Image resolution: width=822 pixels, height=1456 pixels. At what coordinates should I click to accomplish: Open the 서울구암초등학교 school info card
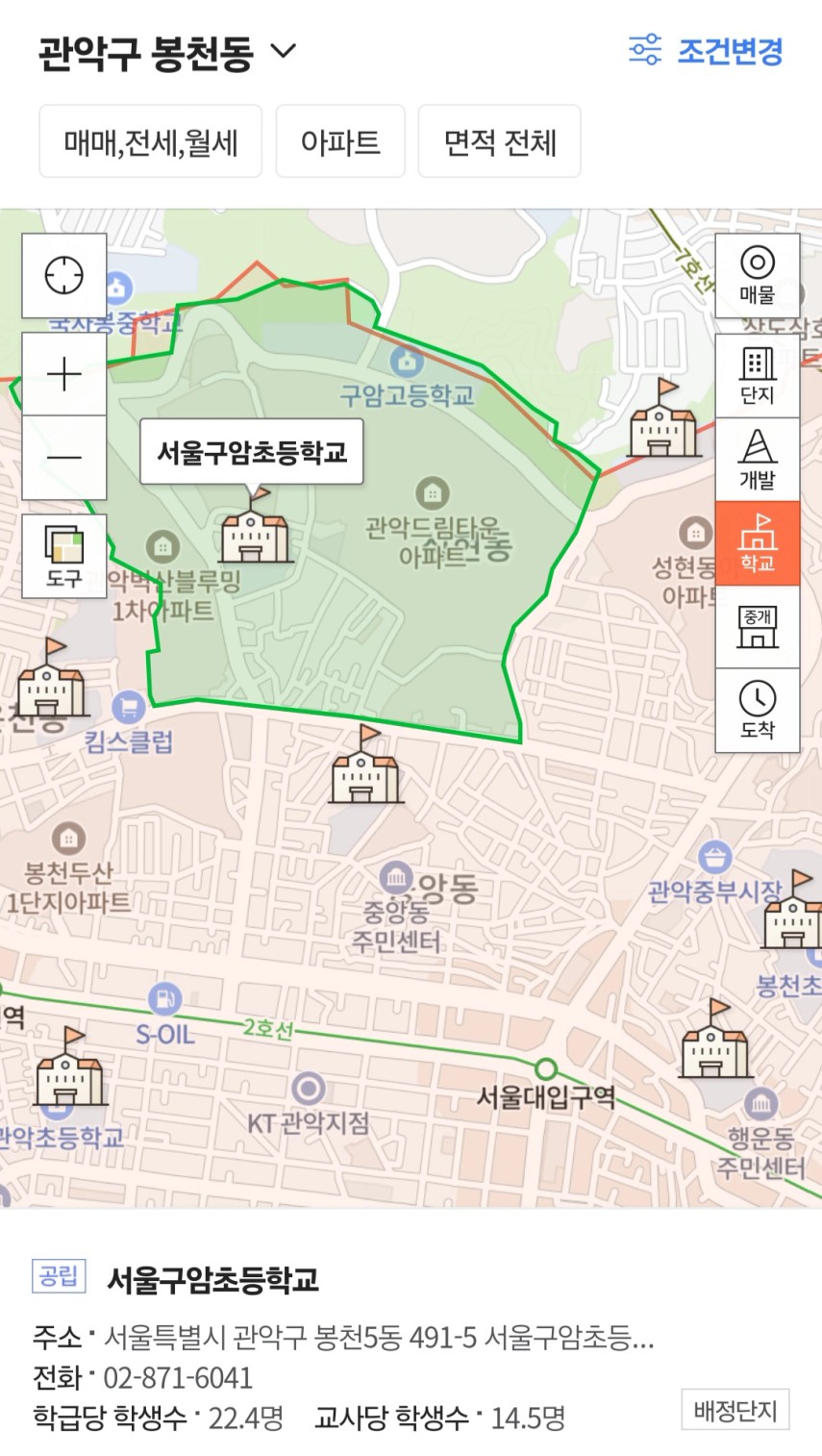(x=212, y=1279)
